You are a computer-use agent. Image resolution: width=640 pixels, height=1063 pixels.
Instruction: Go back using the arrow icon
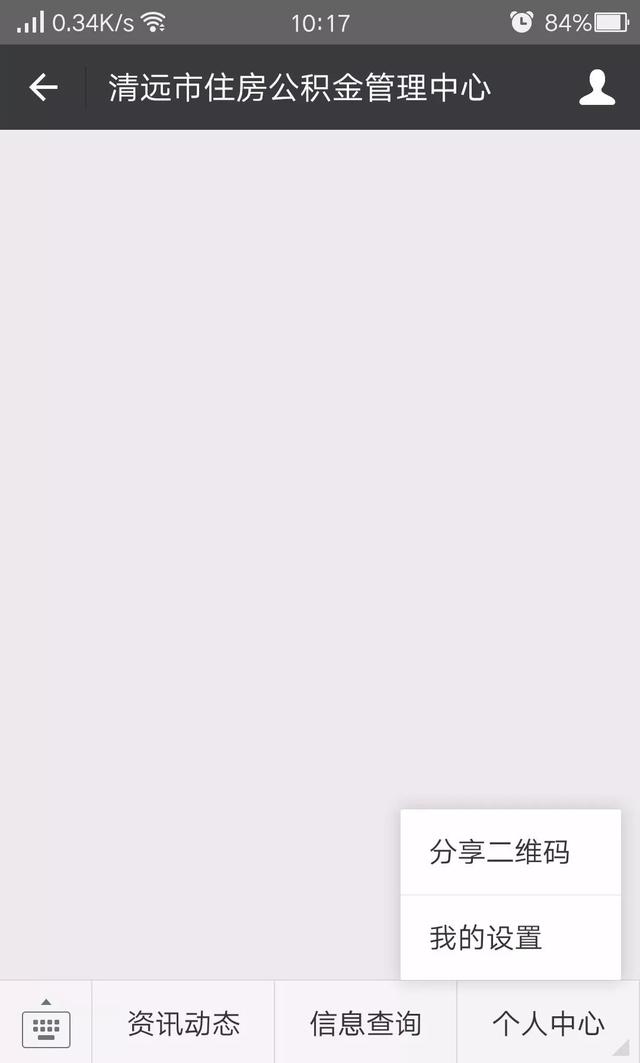(43, 87)
